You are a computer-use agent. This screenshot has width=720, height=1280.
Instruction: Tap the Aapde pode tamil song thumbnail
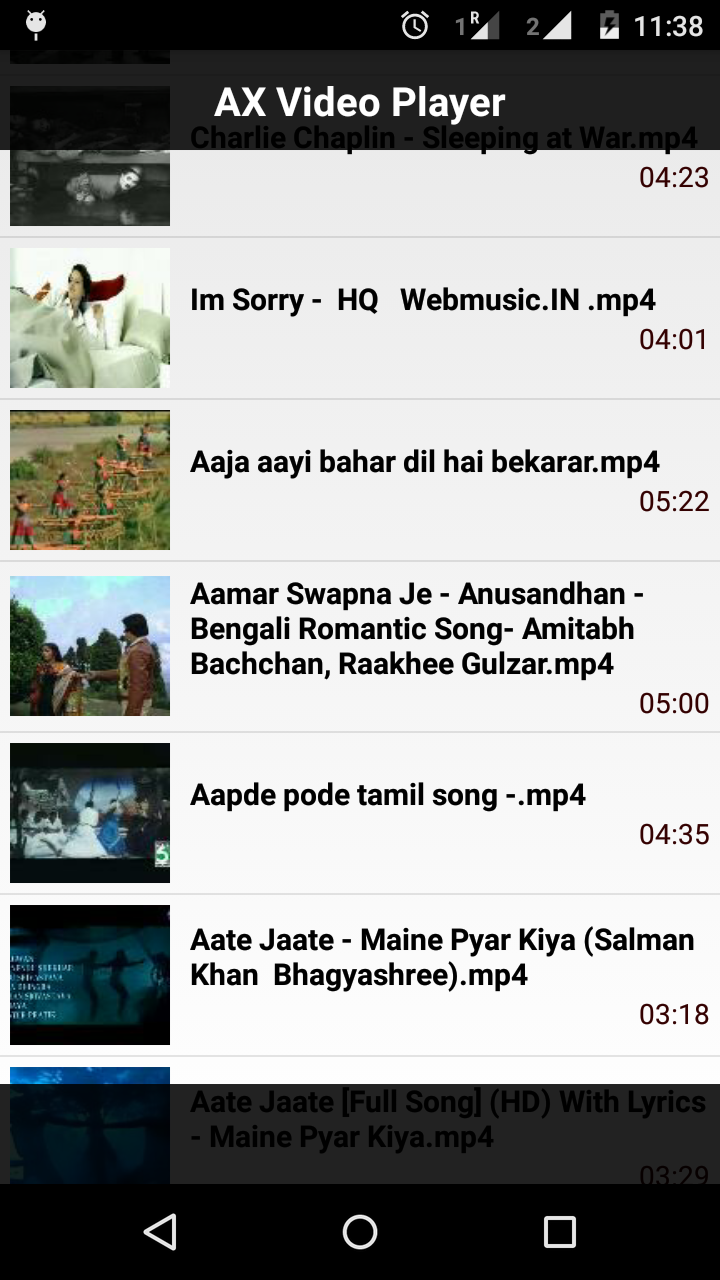pyautogui.click(x=89, y=812)
